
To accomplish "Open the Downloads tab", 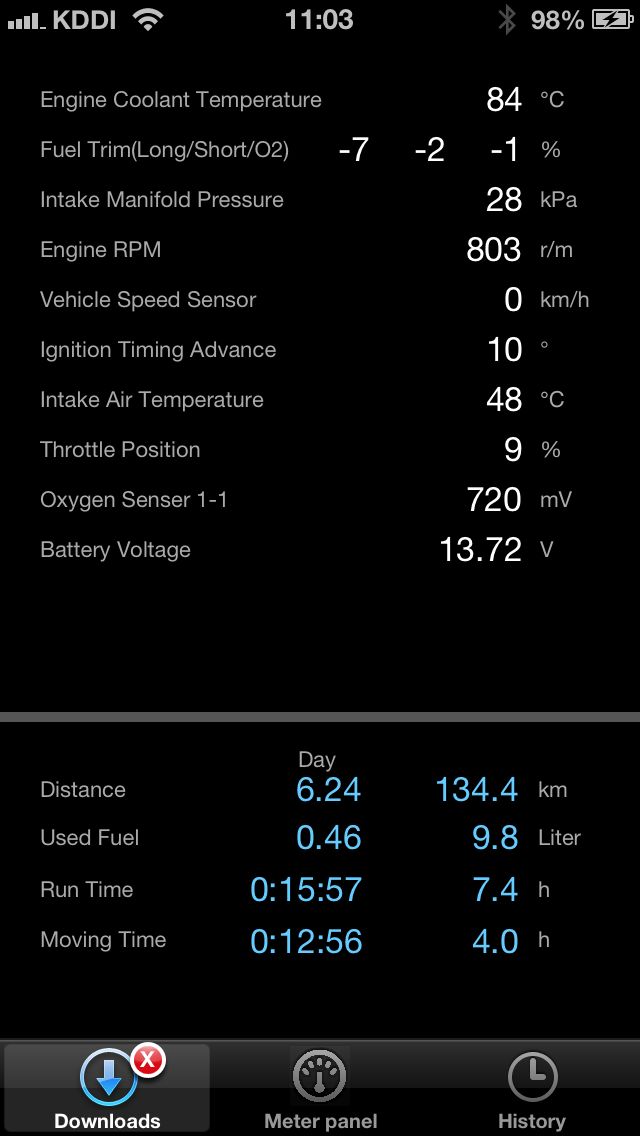I will click(x=107, y=1088).
